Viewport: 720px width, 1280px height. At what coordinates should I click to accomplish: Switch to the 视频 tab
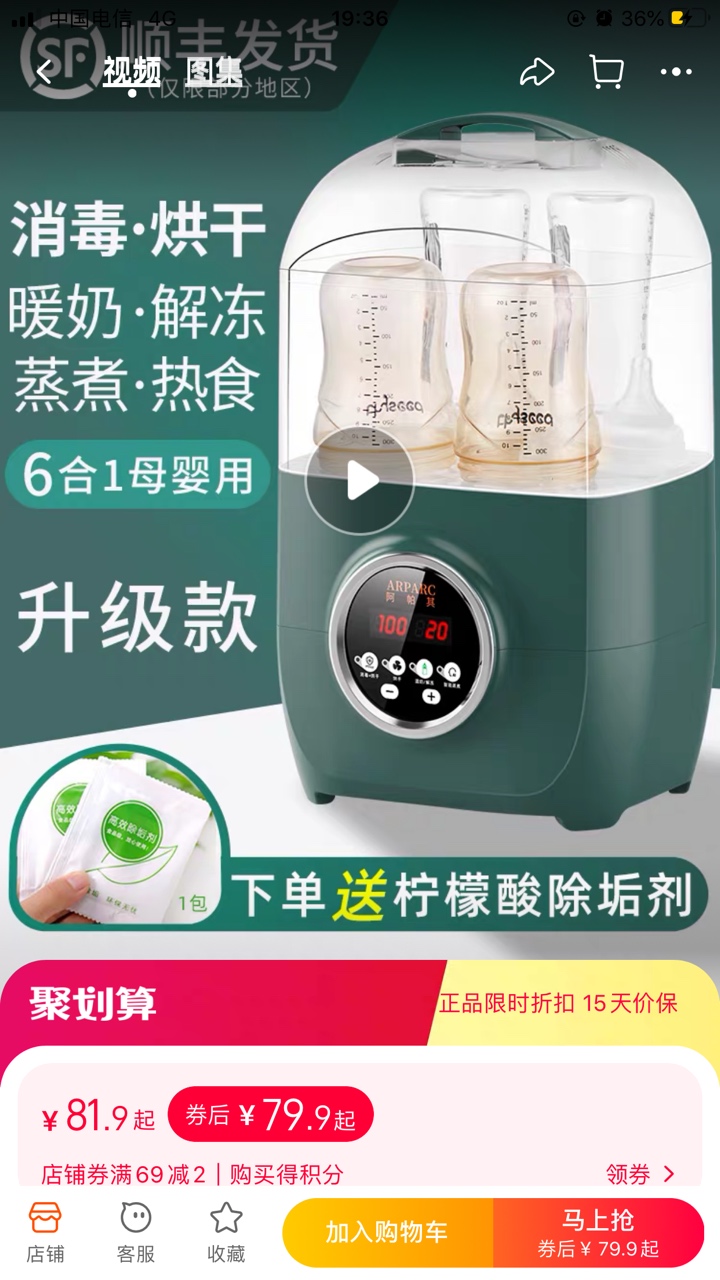coord(131,72)
